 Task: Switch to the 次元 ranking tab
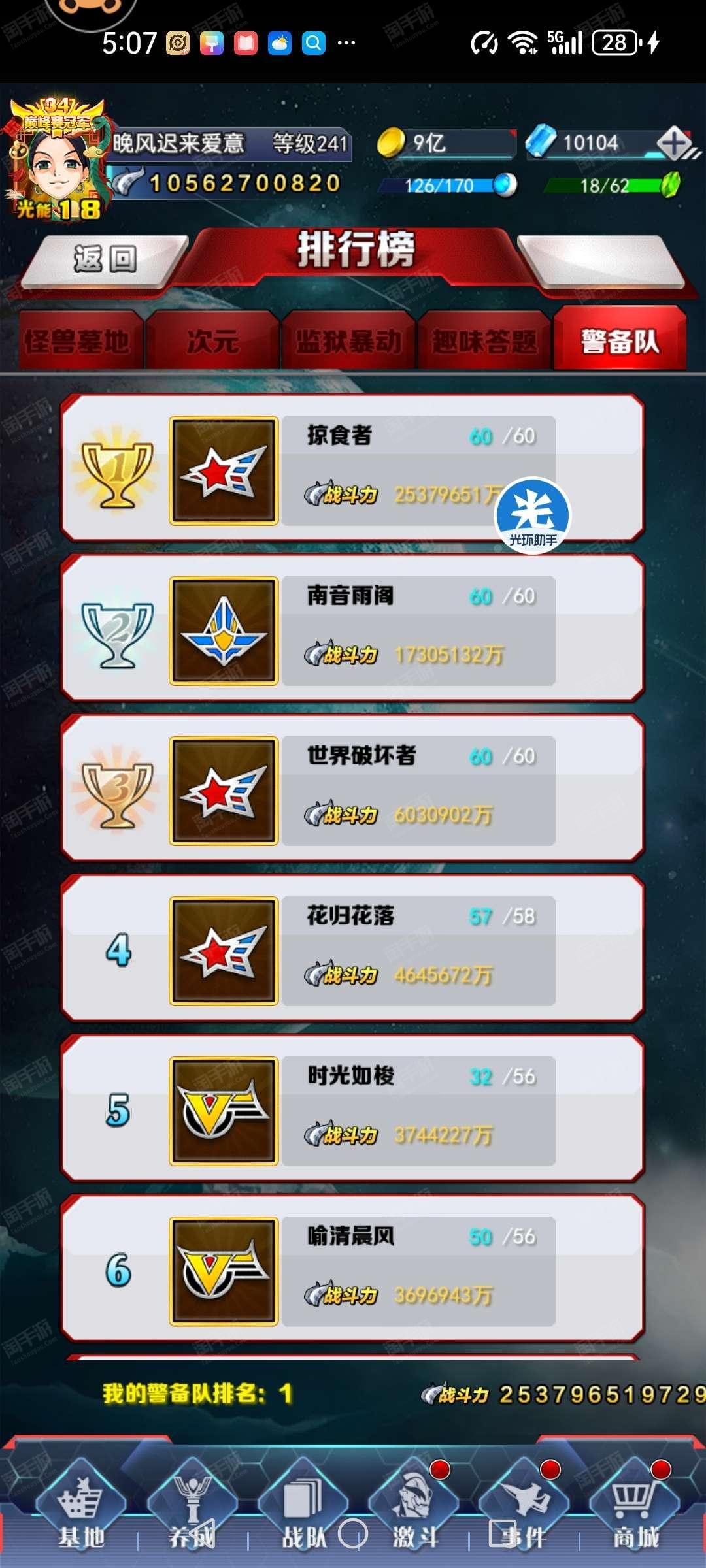[x=213, y=342]
